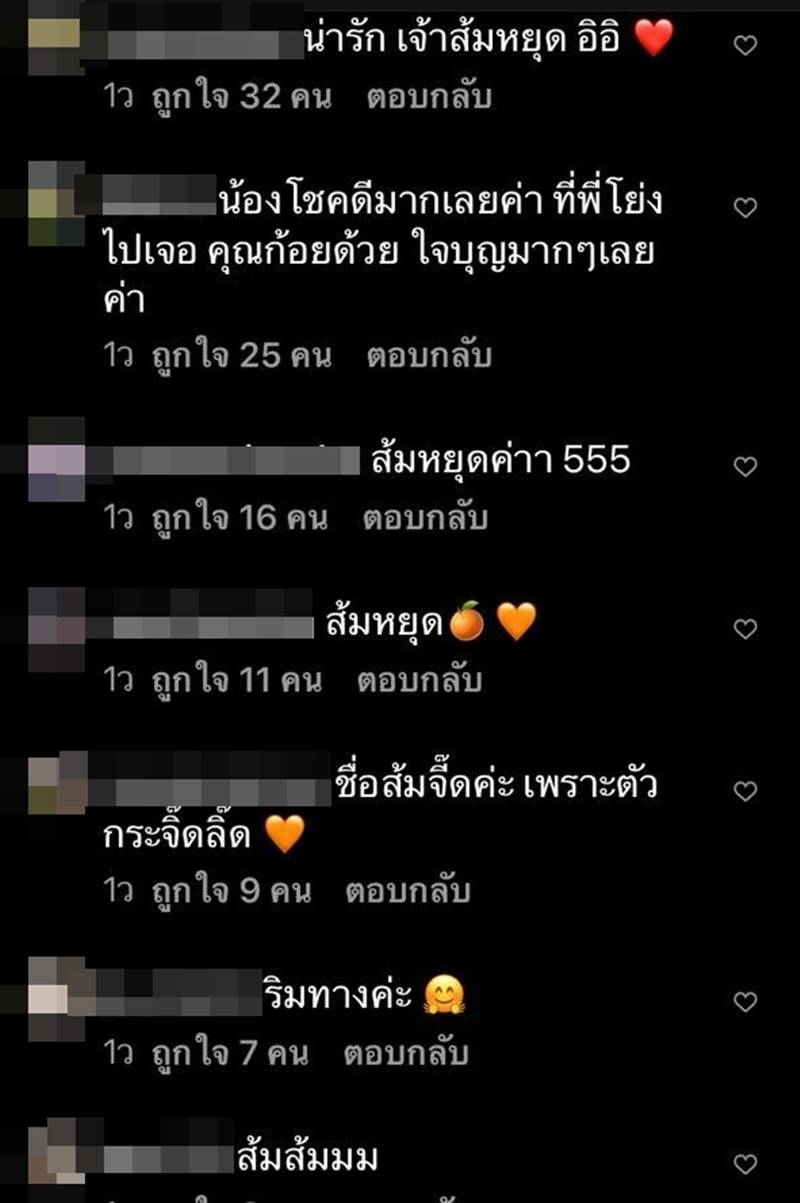Reply to the comment with 25 likes

tap(429, 356)
